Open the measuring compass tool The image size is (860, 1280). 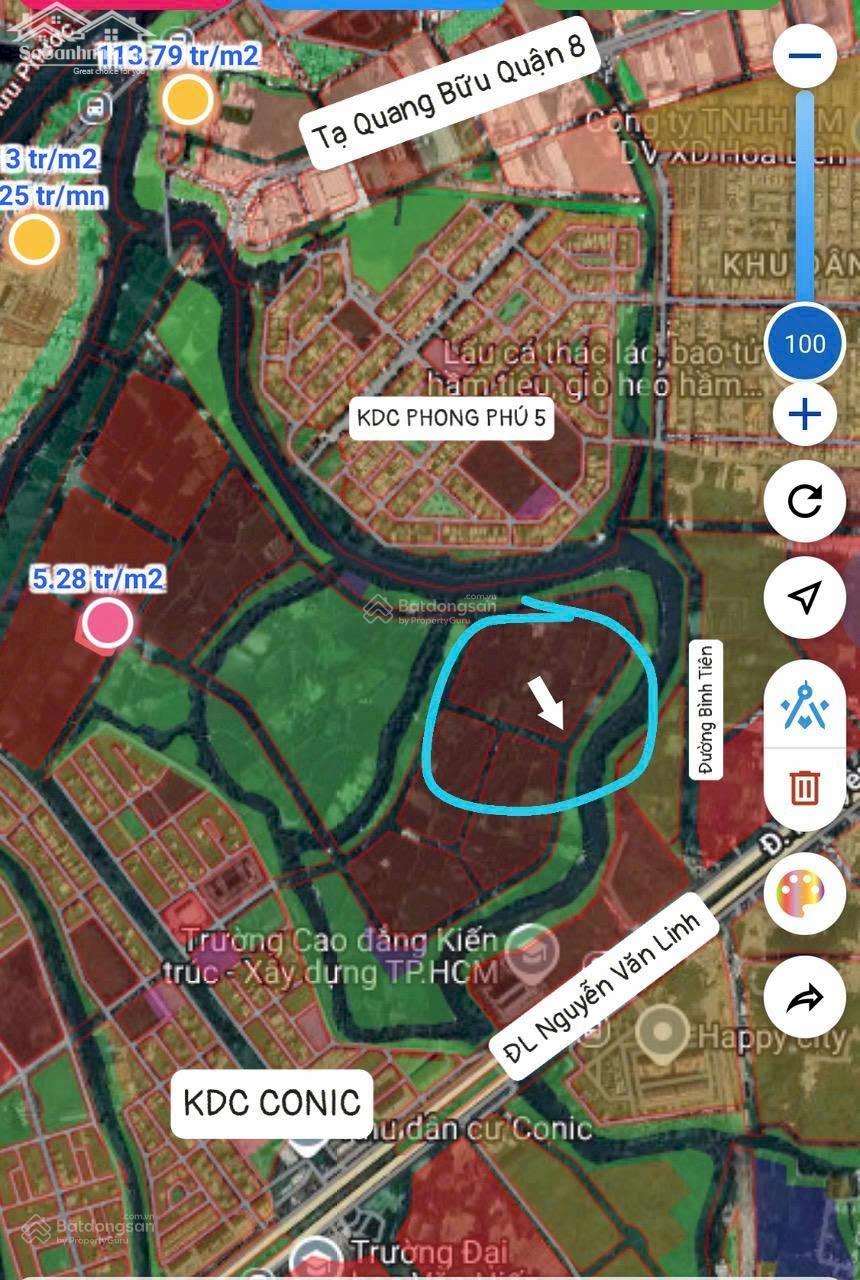[x=804, y=707]
